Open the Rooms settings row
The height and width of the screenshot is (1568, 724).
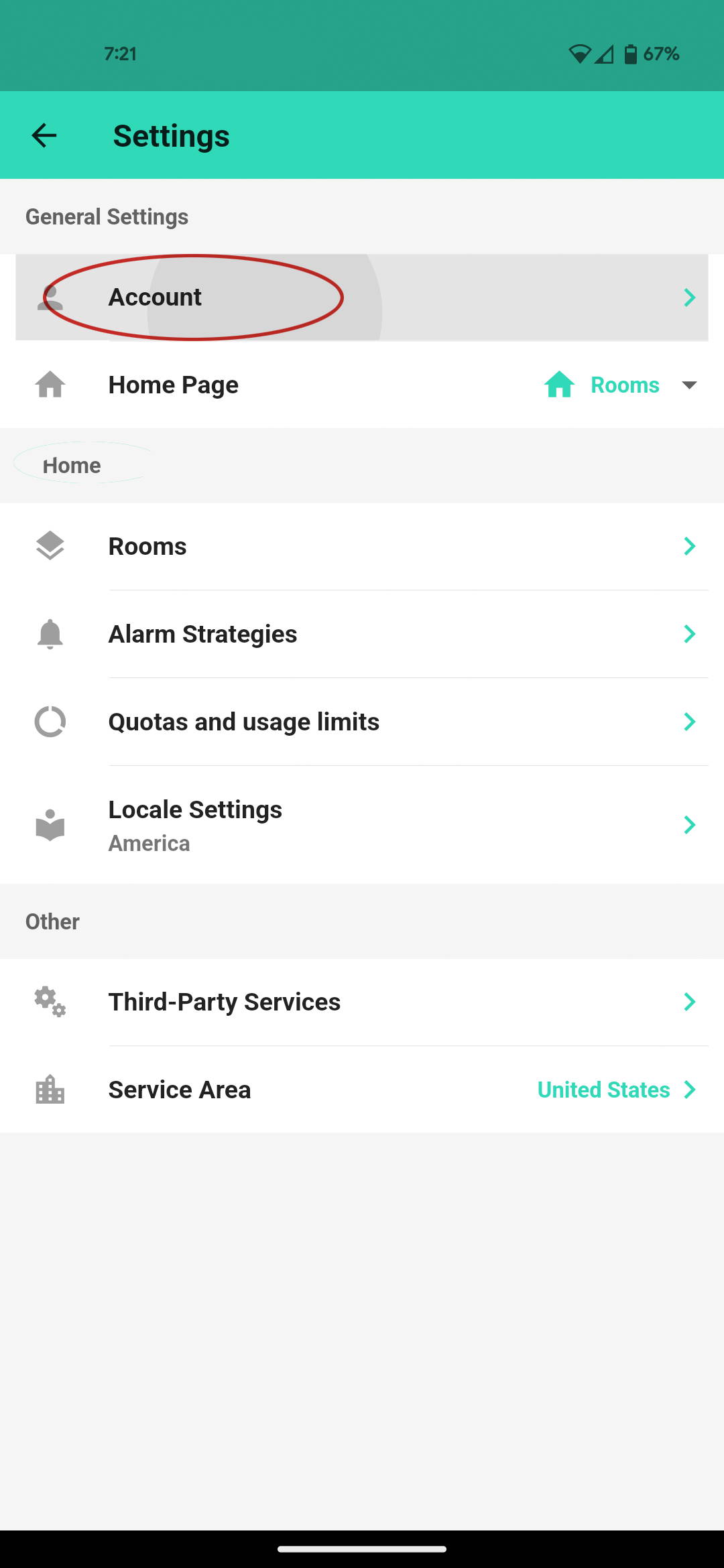pyautogui.click(x=362, y=547)
